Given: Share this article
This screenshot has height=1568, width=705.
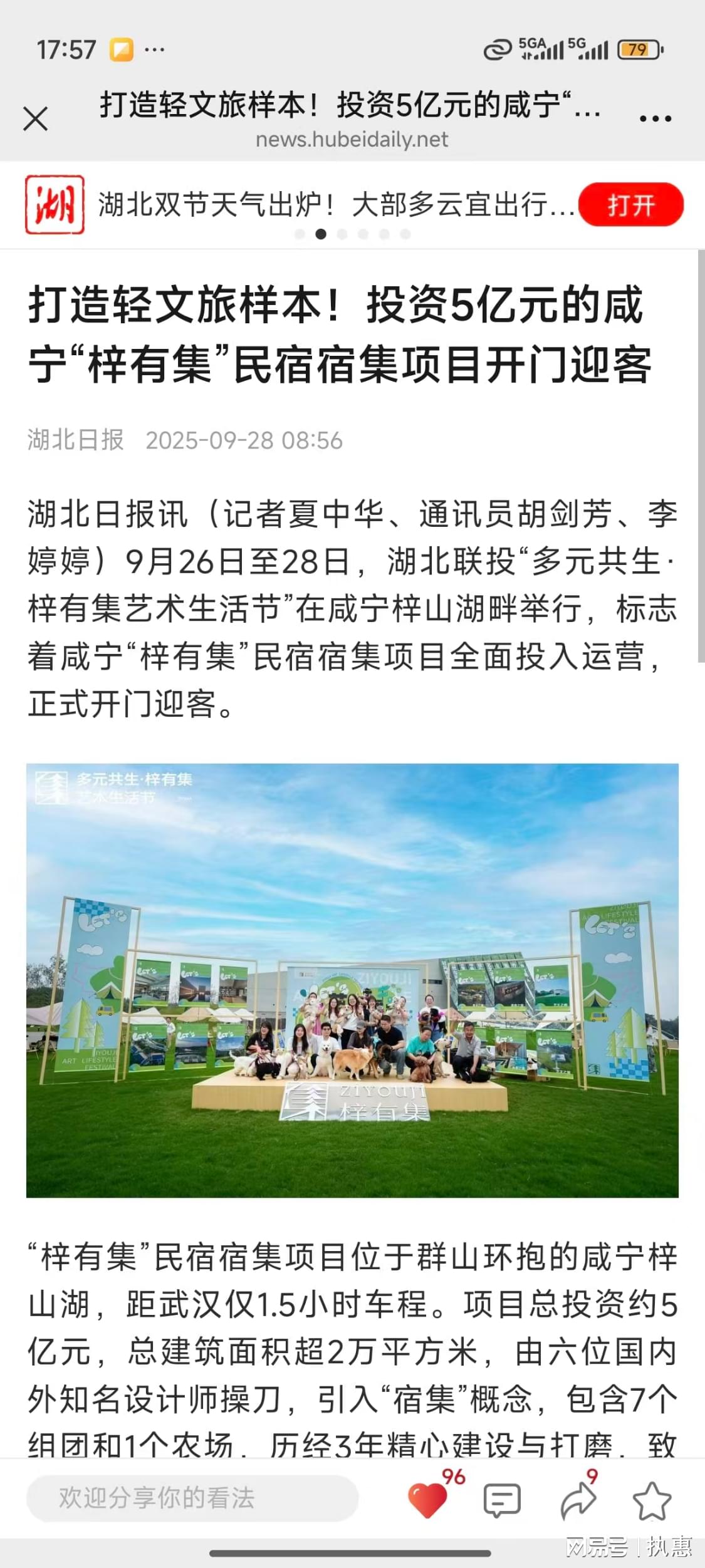Looking at the screenshot, I should [x=578, y=1500].
